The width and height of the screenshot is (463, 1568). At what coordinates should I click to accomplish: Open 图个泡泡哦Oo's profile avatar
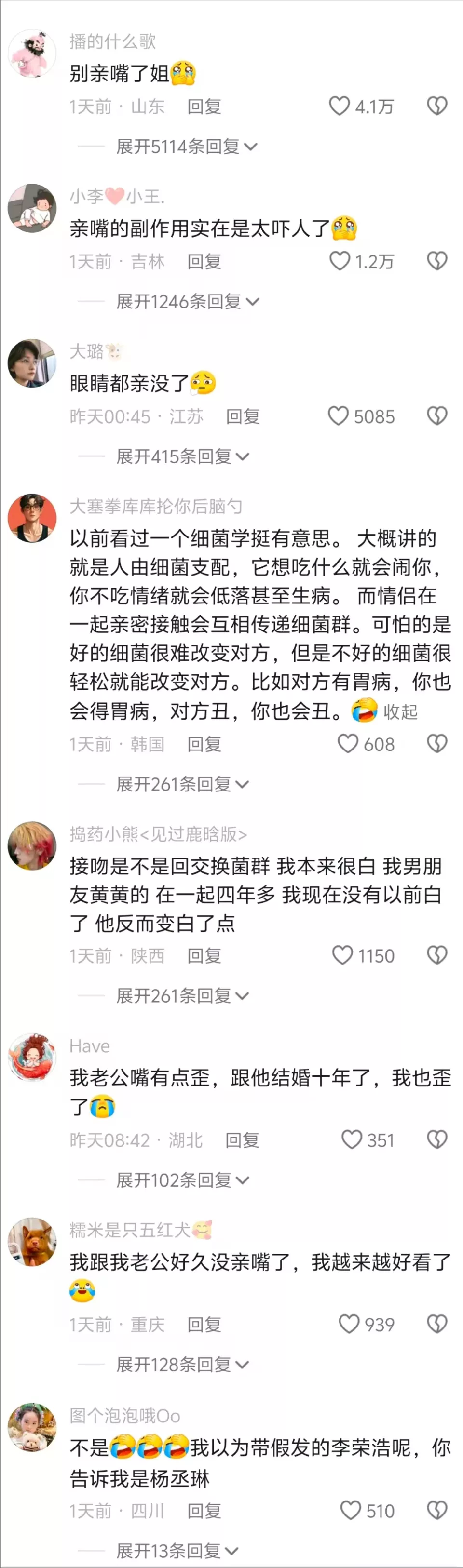click(x=32, y=1427)
